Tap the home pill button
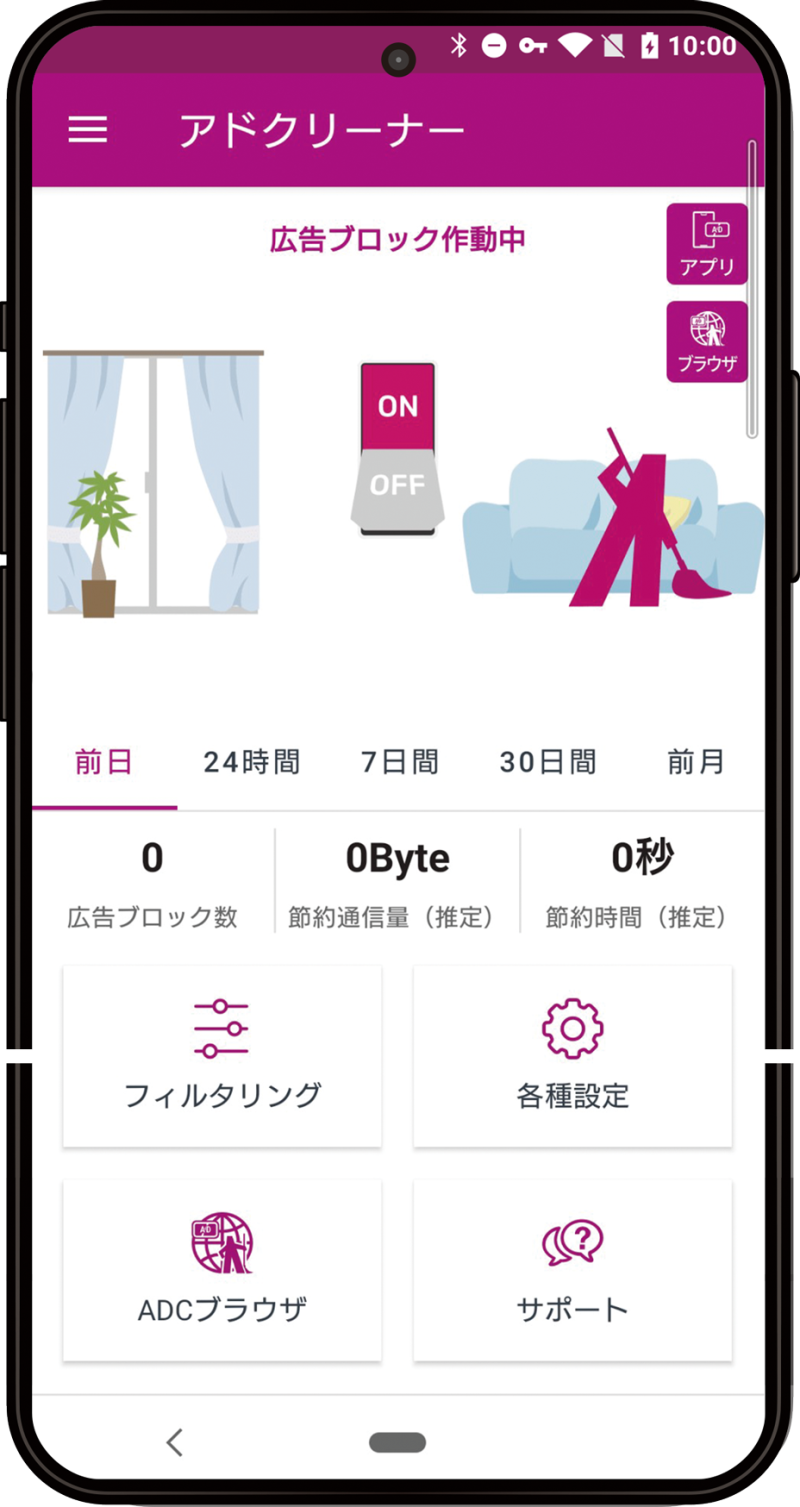 [397, 1442]
